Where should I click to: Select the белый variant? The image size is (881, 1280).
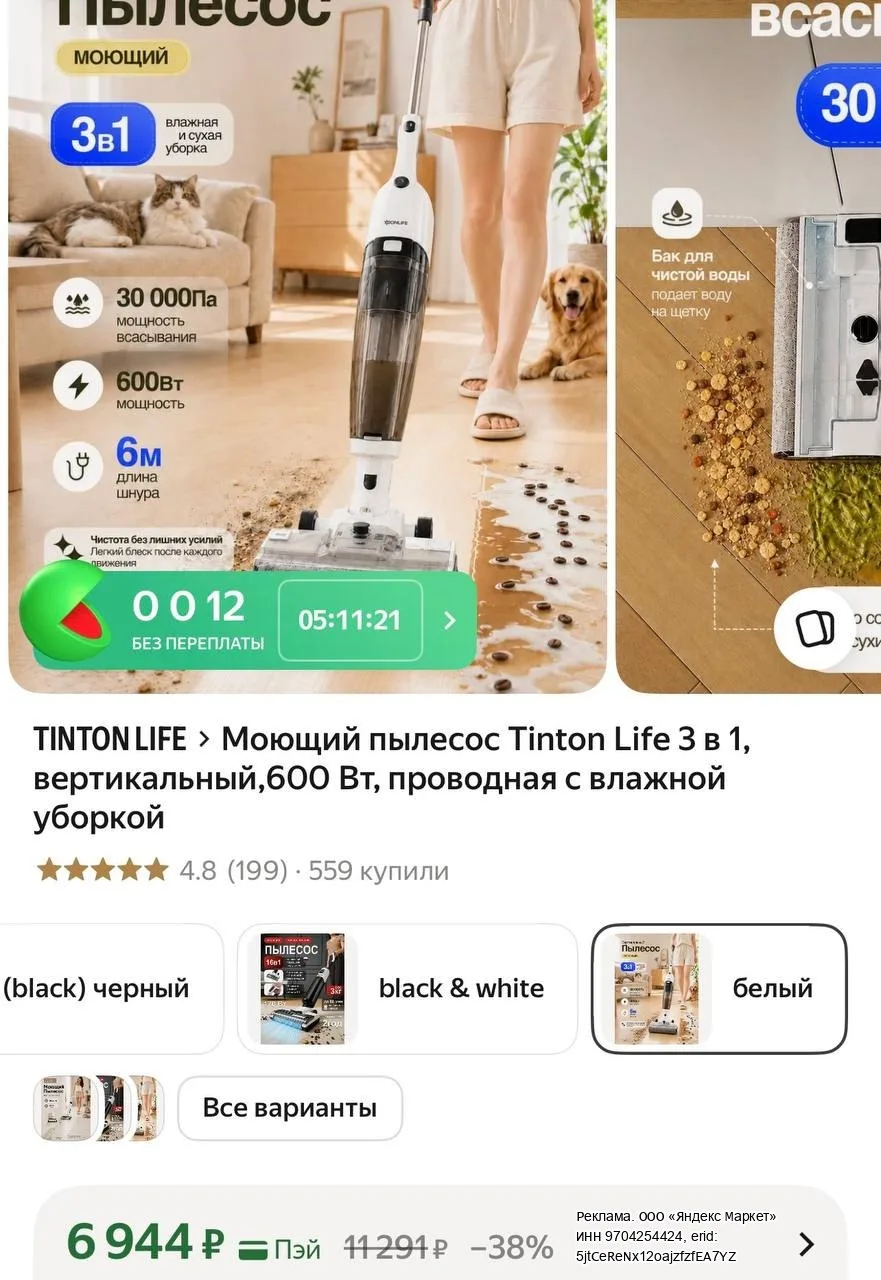click(719, 988)
